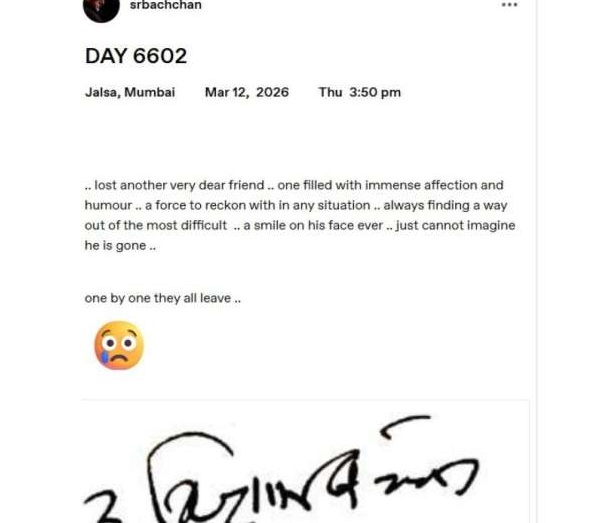Open the handwritten signature image
This screenshot has height=523, width=610.
coord(300,470)
